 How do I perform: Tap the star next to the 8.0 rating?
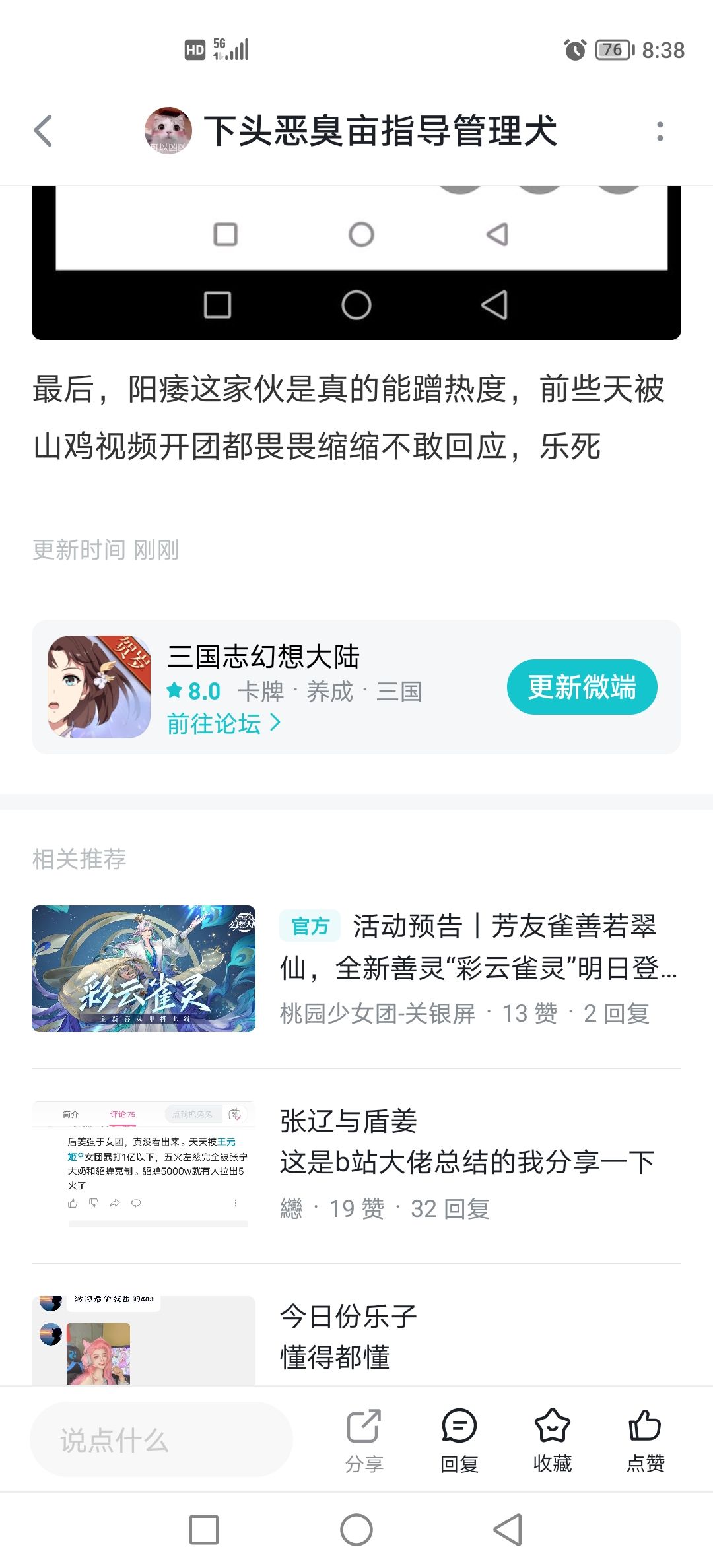point(174,692)
